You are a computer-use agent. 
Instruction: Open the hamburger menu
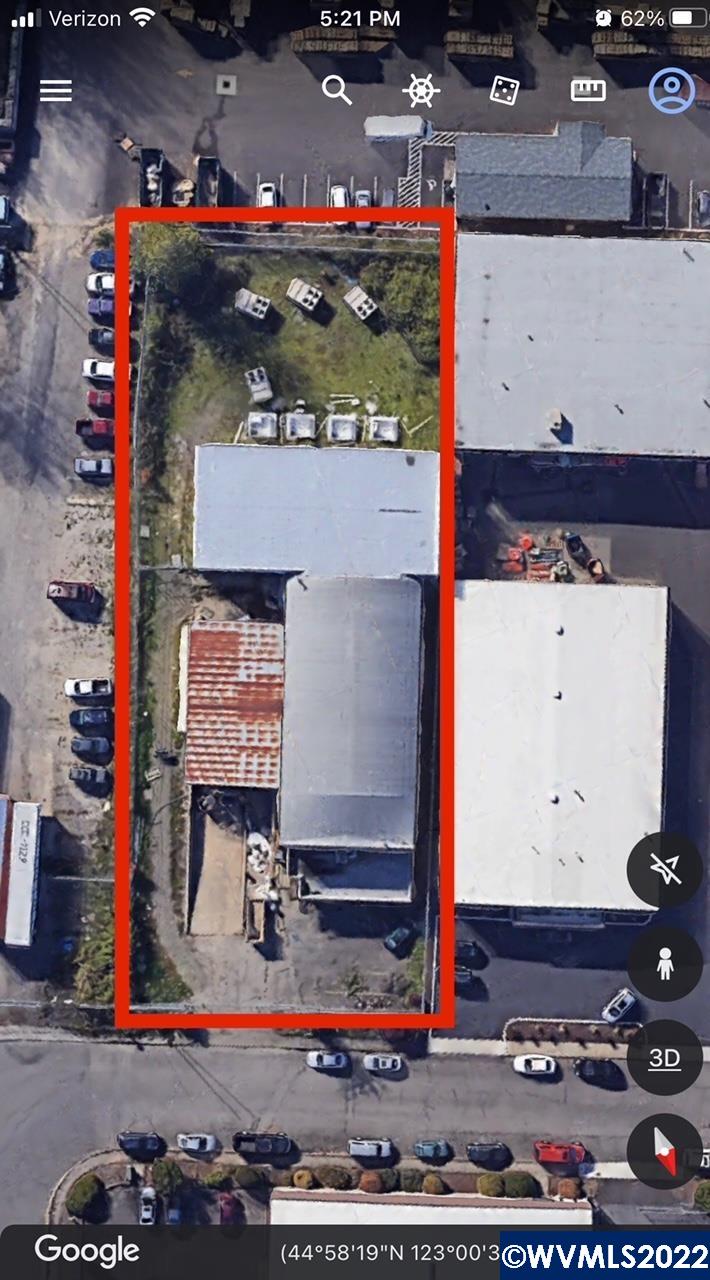point(56,90)
